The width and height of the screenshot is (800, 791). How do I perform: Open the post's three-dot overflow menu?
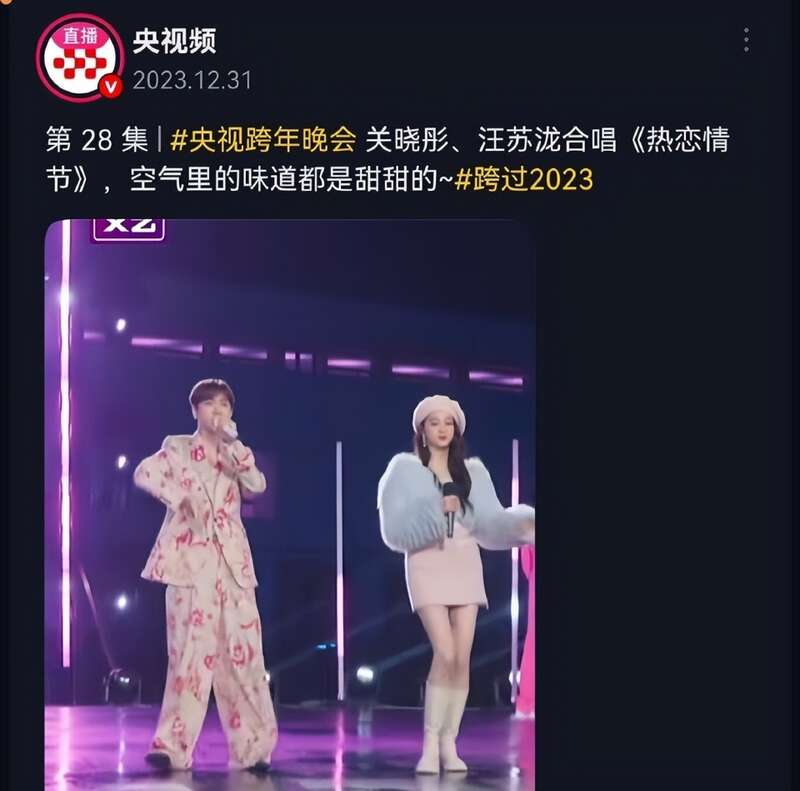pyautogui.click(x=746, y=40)
